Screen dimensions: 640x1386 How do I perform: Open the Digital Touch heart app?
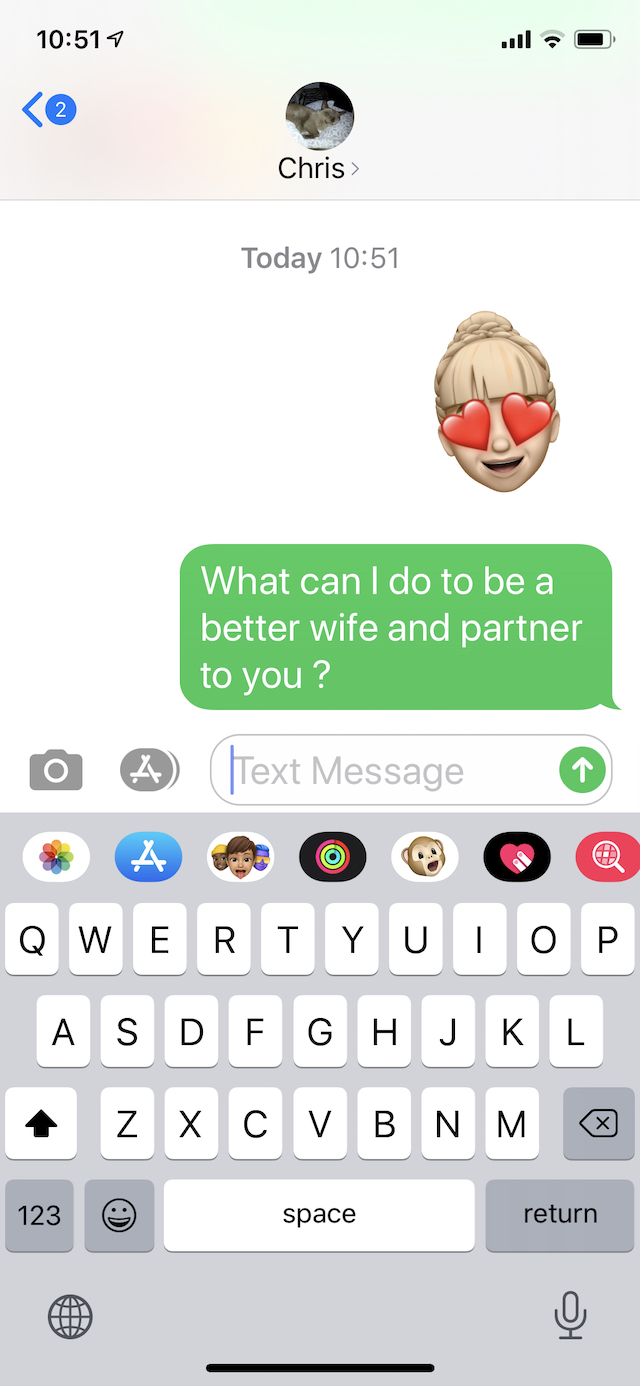[x=517, y=857]
